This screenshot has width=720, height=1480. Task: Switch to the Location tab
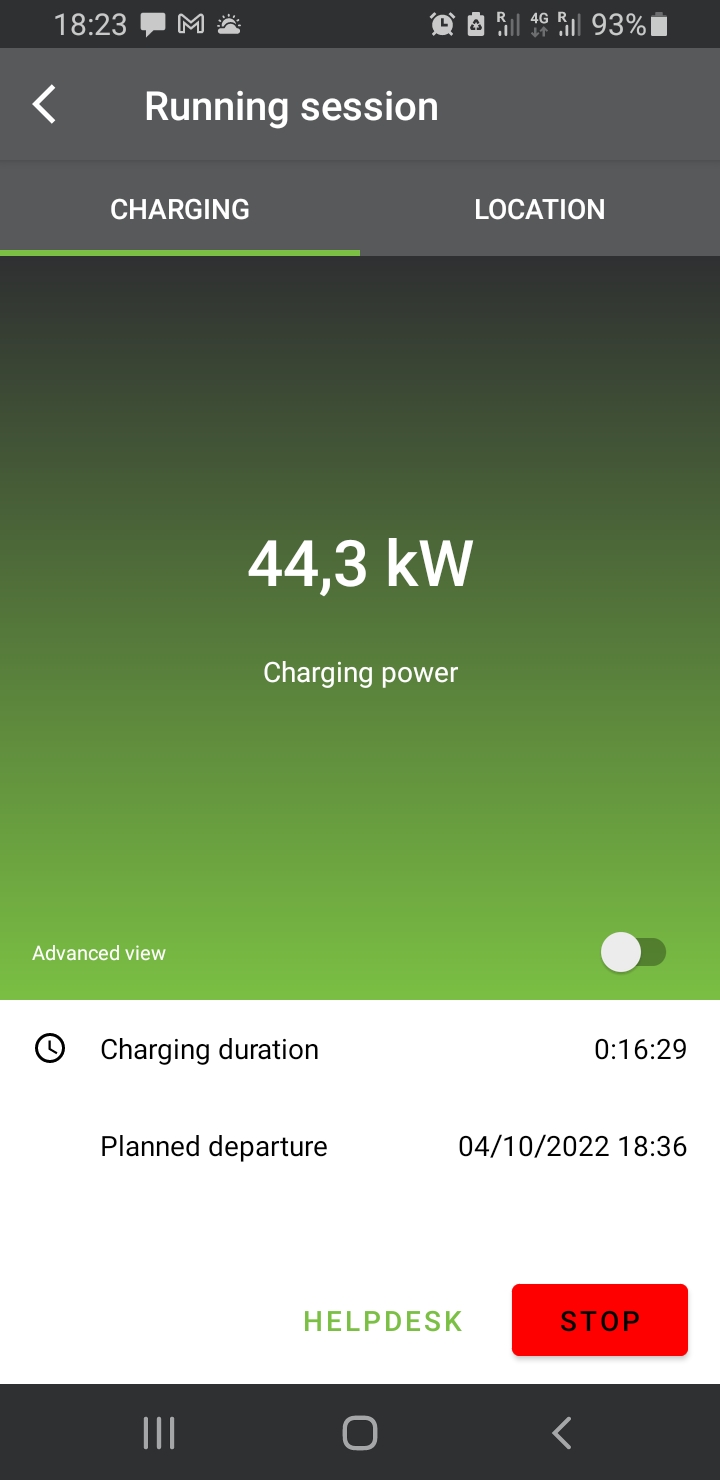(x=539, y=209)
